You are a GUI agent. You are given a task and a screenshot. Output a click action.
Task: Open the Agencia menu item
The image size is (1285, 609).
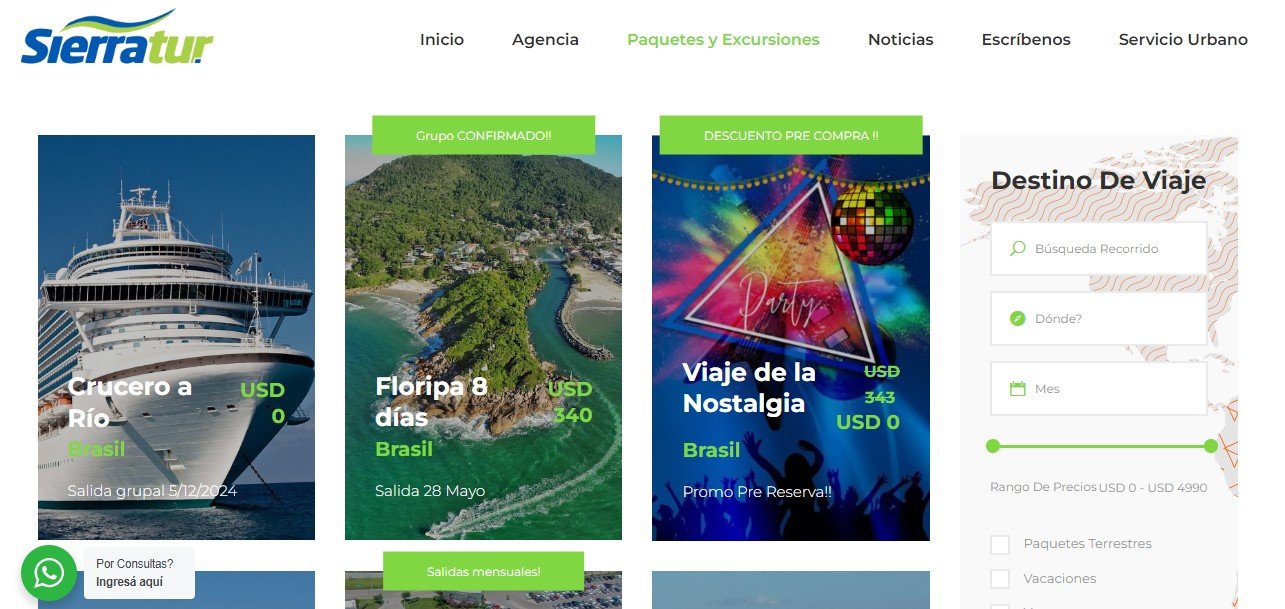pyautogui.click(x=545, y=40)
